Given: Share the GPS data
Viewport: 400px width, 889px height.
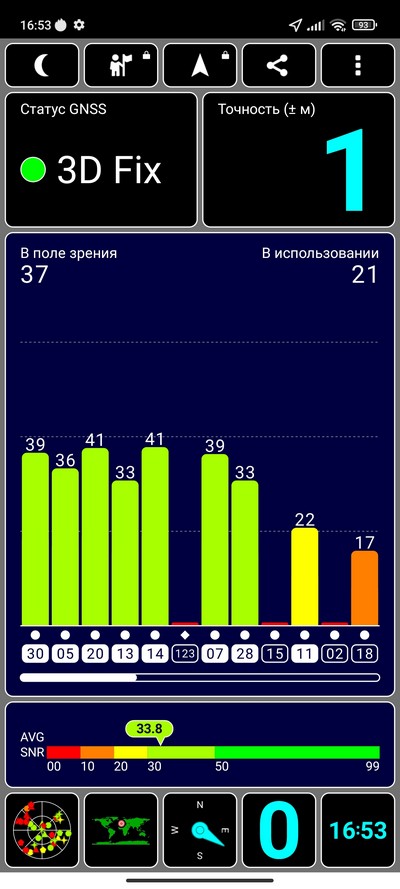Looking at the screenshot, I should click(x=279, y=65).
